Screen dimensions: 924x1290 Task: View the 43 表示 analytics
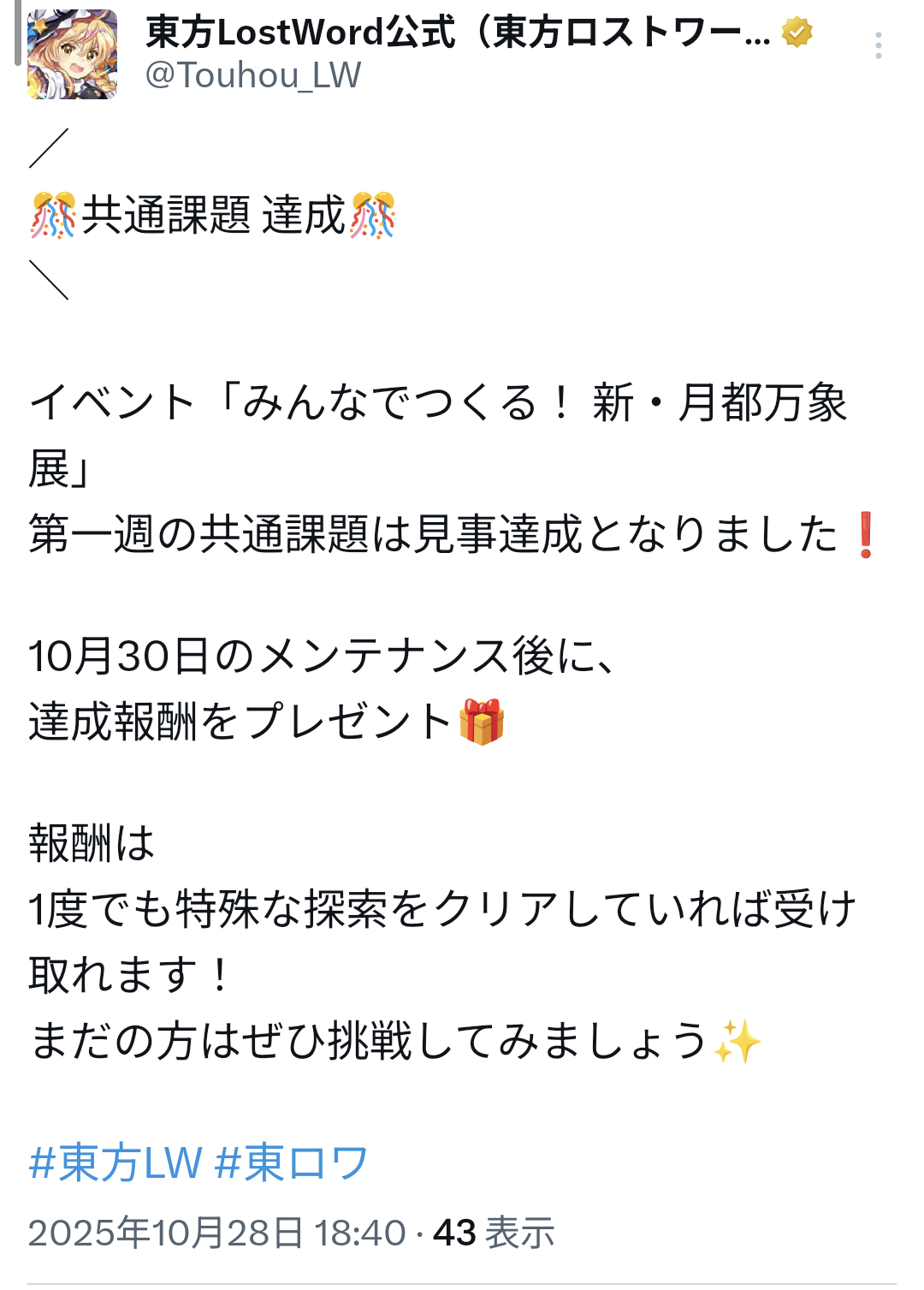[x=494, y=1233]
